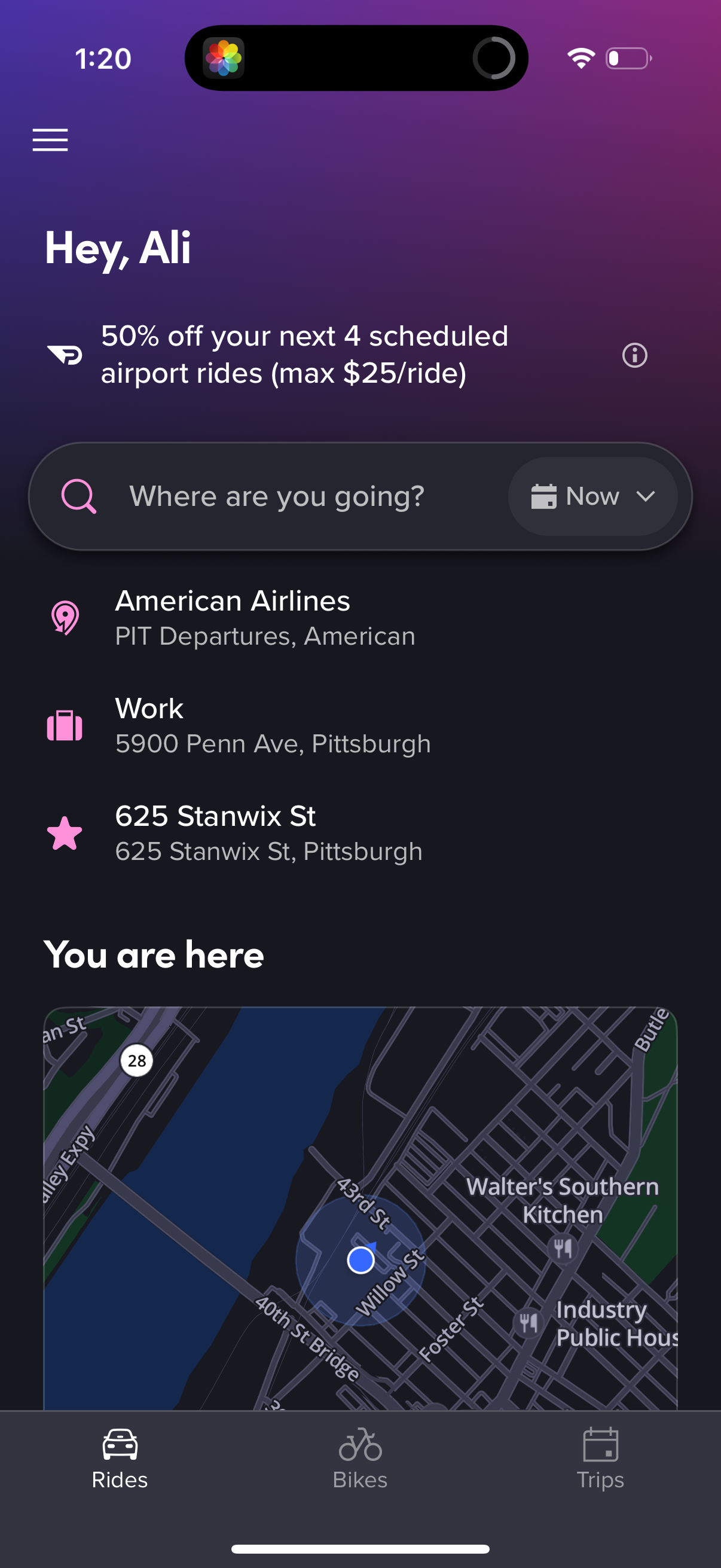721x1568 pixels.
Task: Open the navigation hamburger menu
Action: click(49, 140)
